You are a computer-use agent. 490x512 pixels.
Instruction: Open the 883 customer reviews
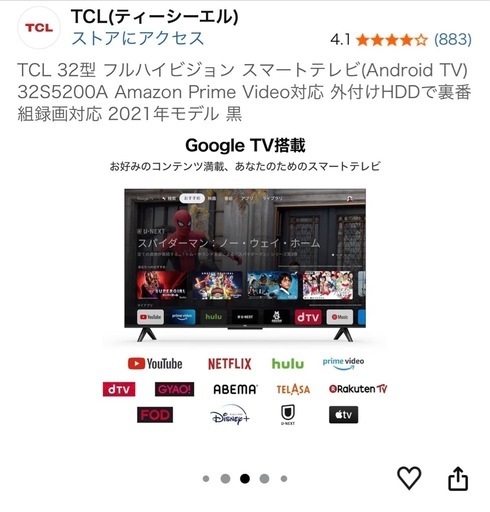(452, 40)
